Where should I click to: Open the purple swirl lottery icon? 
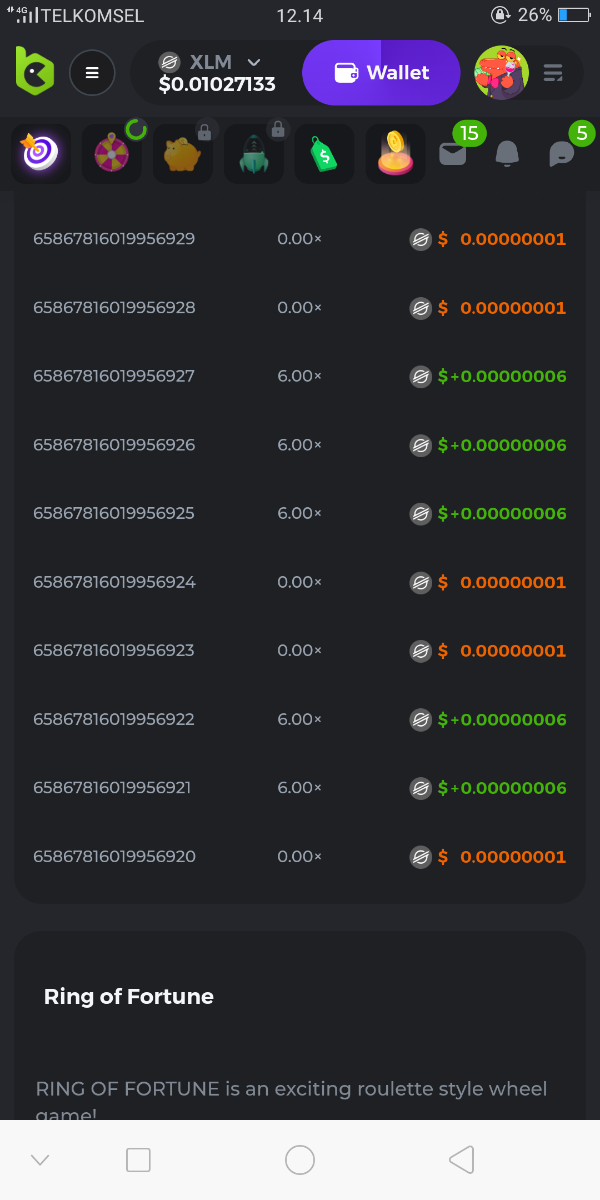pos(41,154)
